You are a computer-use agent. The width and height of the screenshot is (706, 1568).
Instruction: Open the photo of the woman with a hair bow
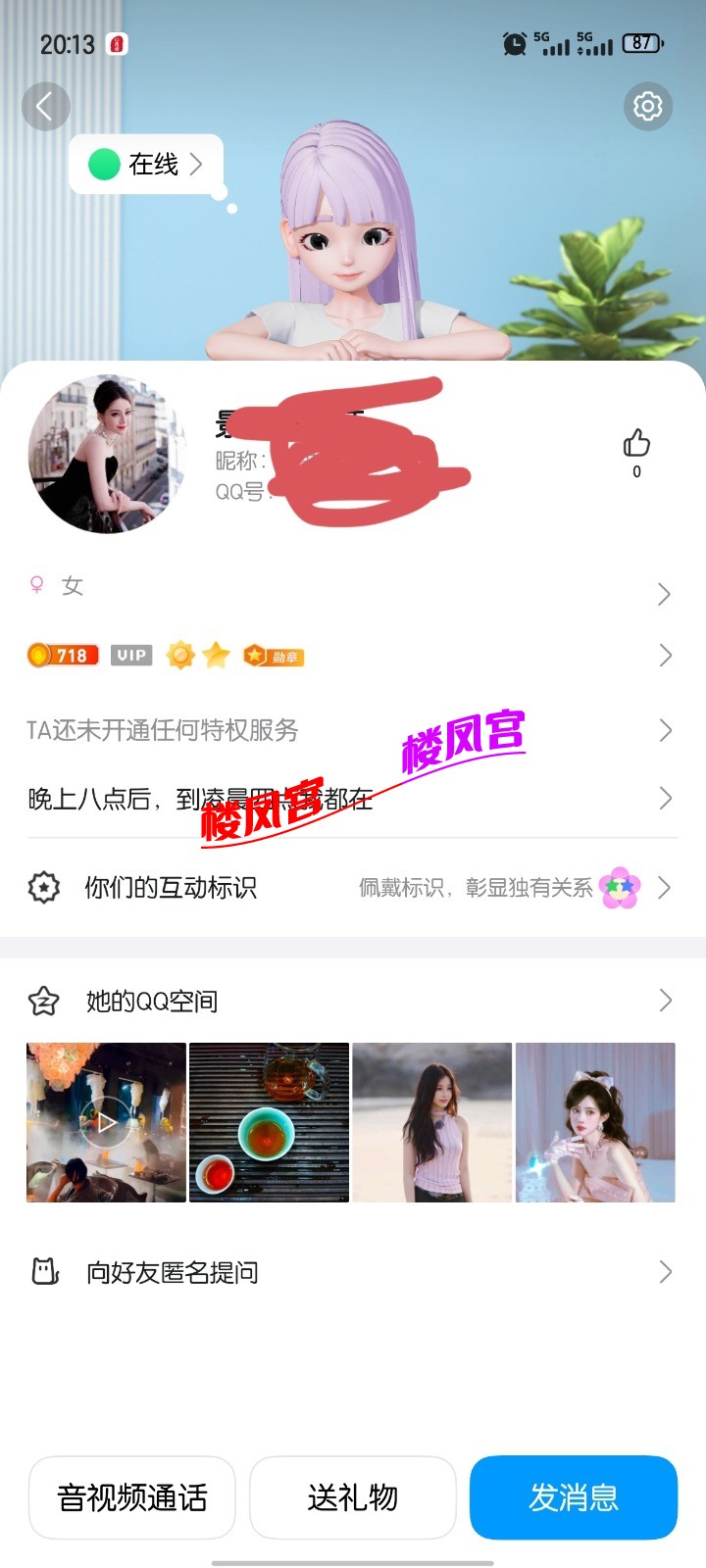(595, 1122)
